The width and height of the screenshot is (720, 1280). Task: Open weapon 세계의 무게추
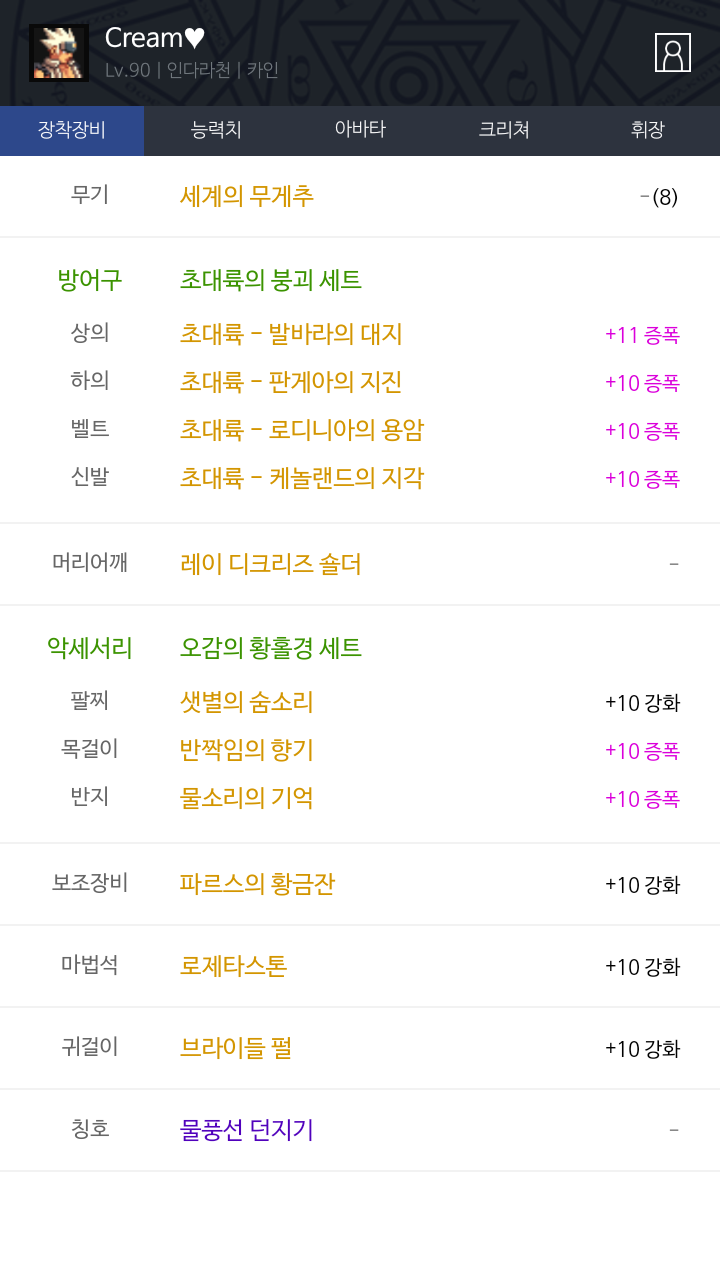(247, 196)
